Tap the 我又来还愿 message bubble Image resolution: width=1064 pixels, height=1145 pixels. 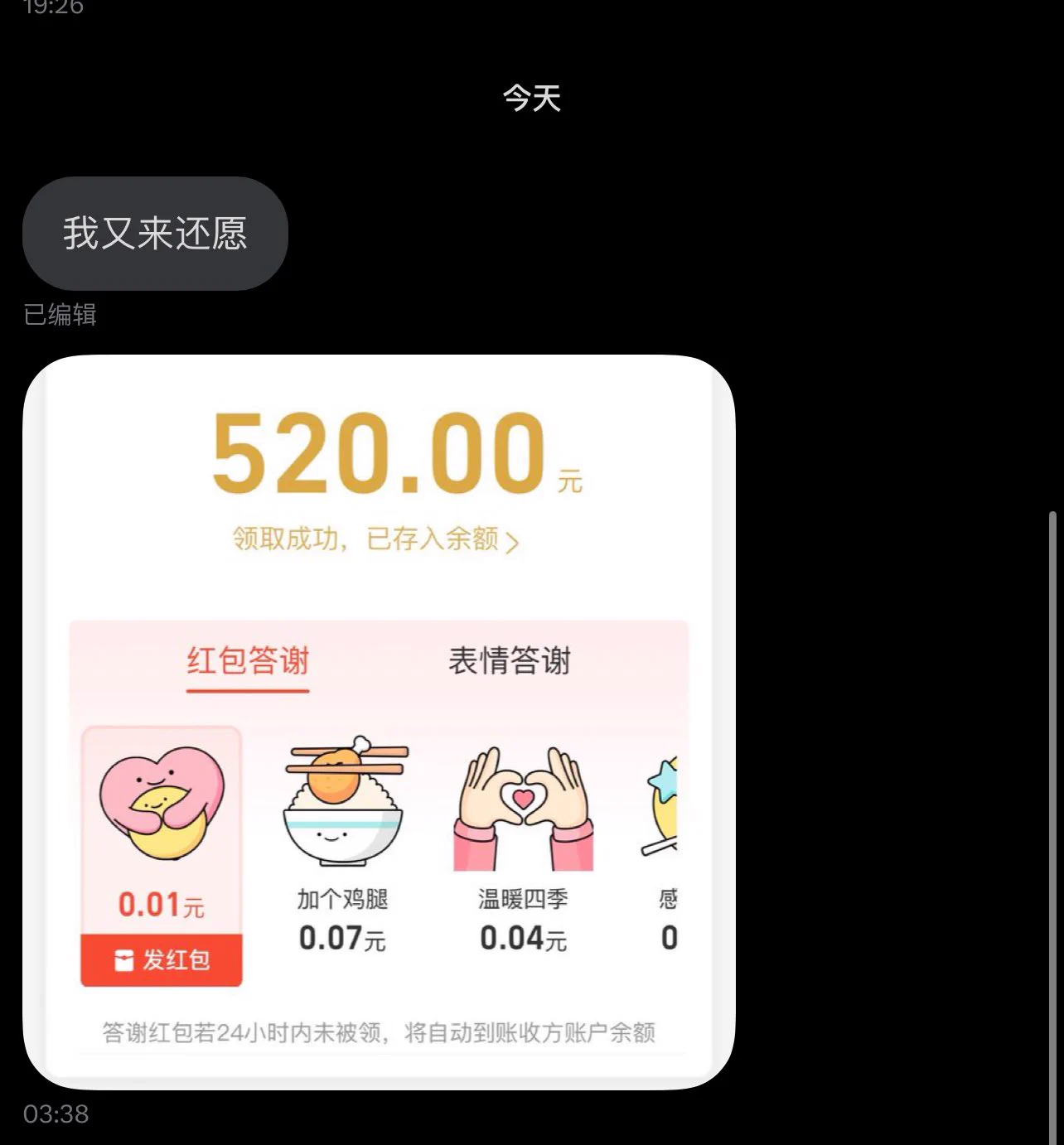click(x=155, y=234)
